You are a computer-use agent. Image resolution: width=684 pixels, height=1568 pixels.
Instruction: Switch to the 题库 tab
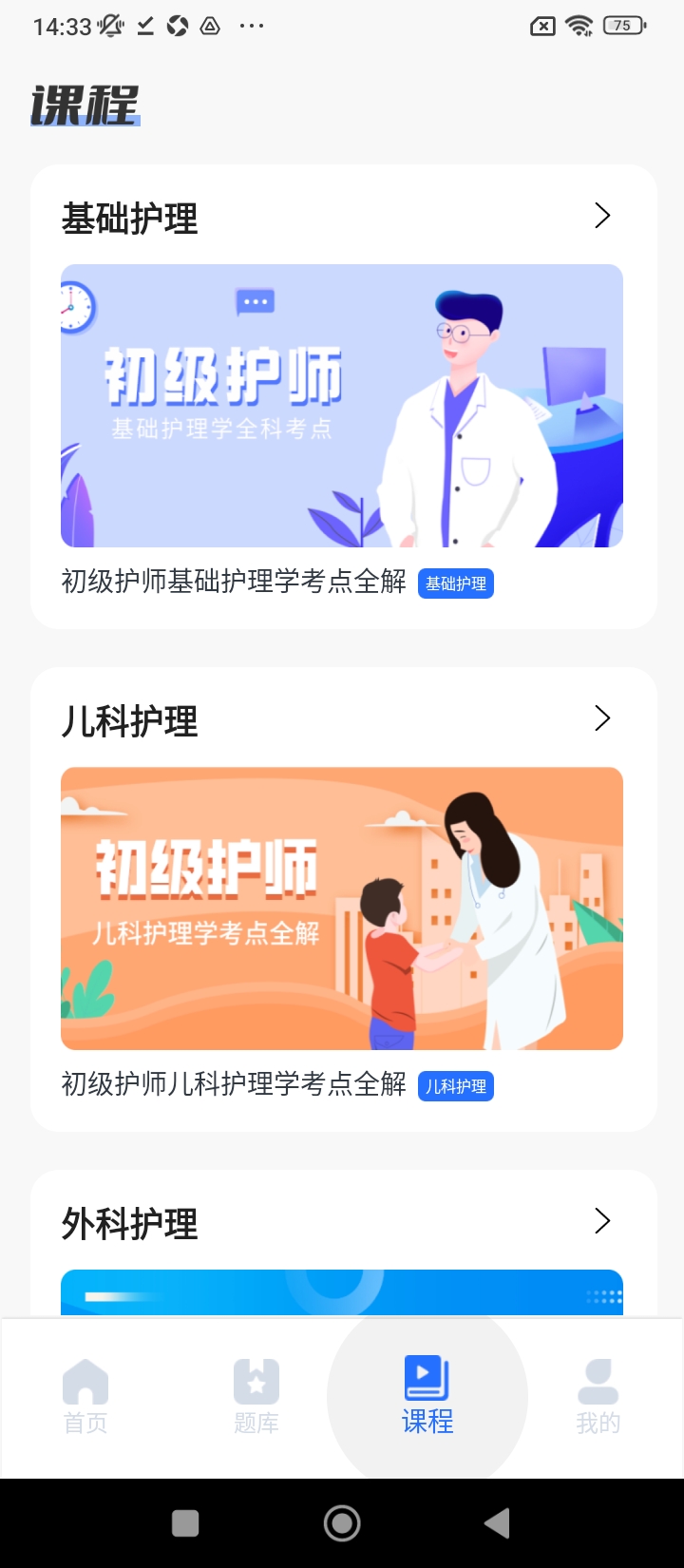pos(256,1395)
